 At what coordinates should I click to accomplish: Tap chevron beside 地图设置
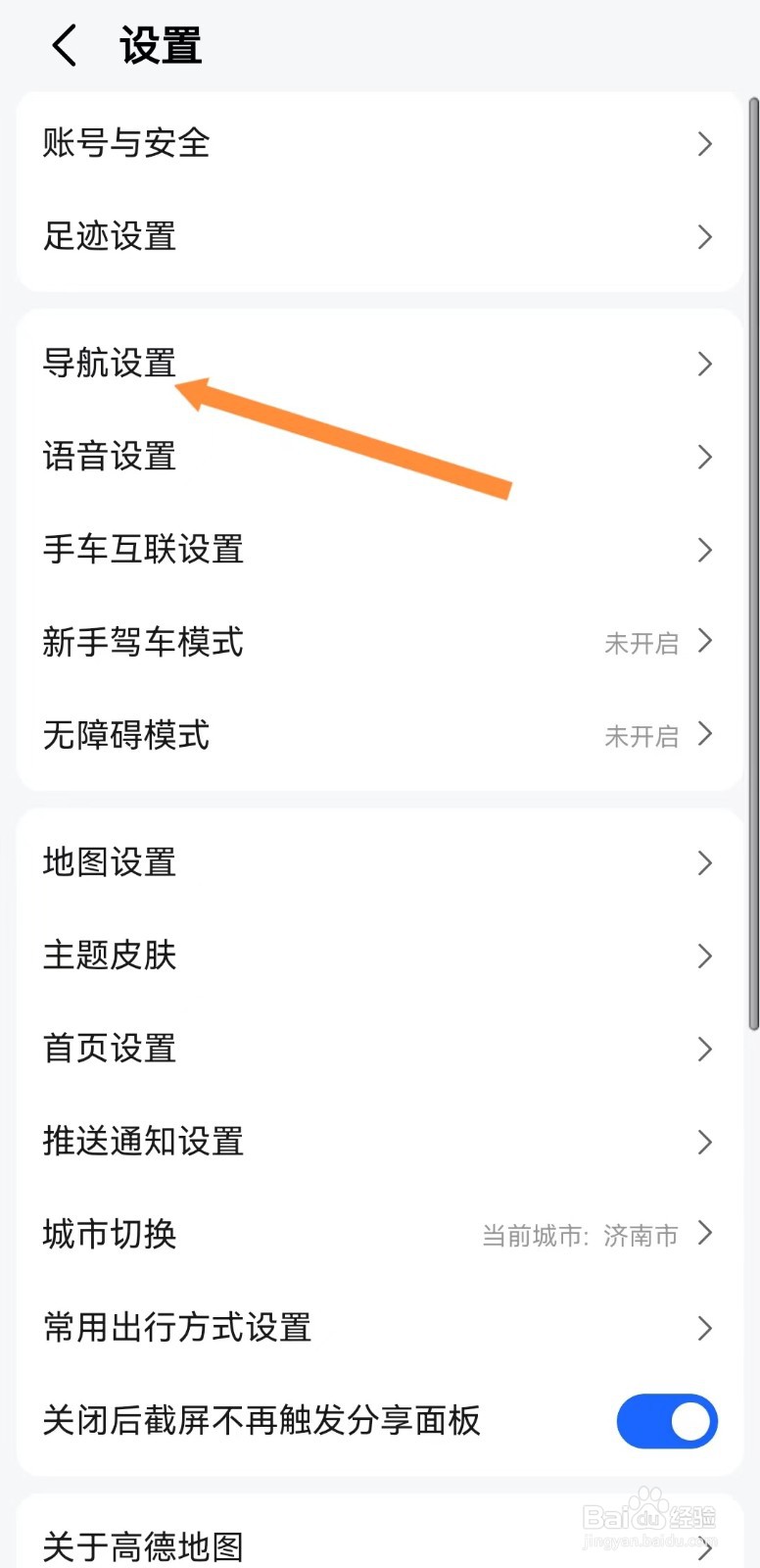705,863
